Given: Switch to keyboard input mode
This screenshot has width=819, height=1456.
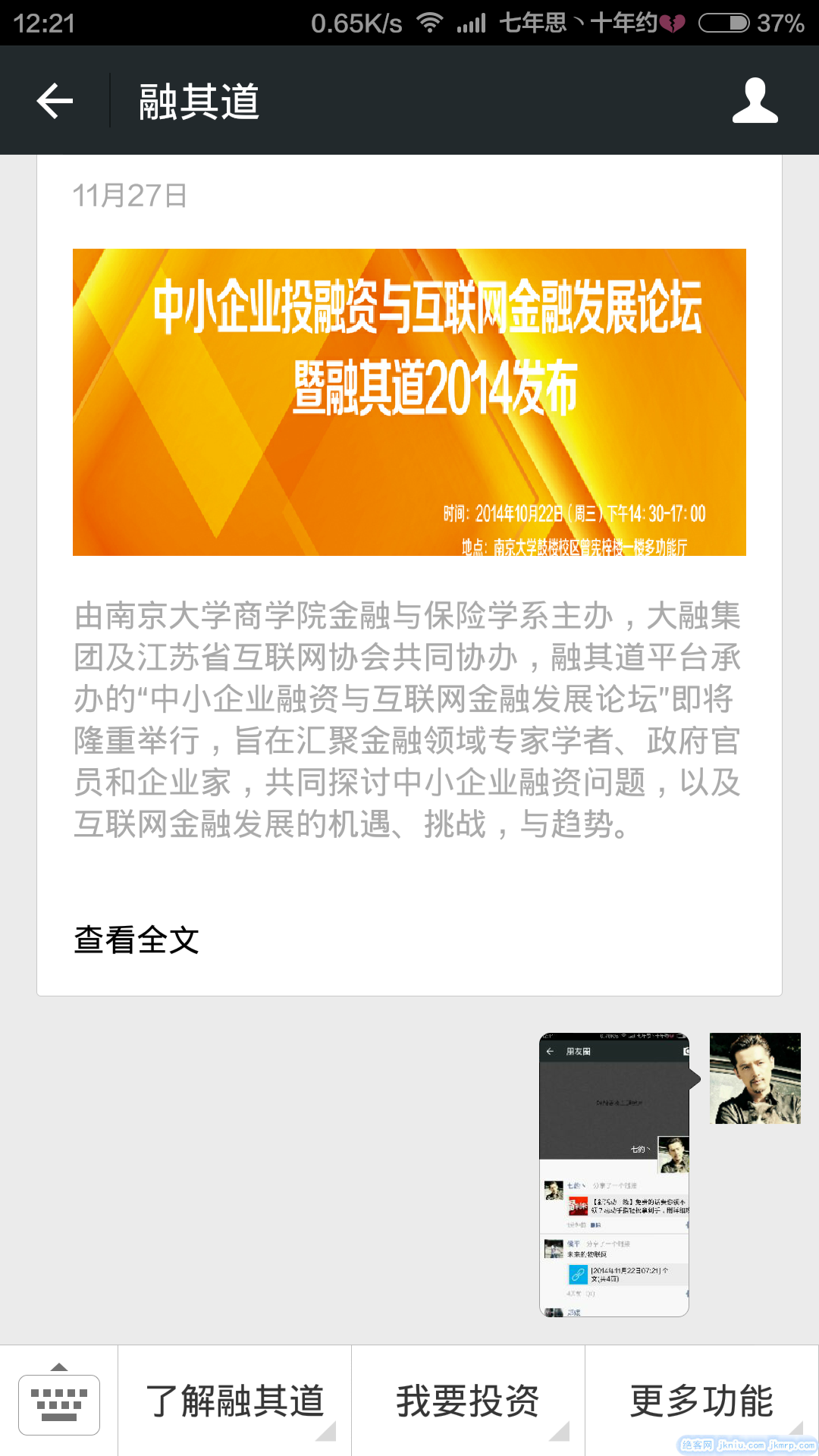Looking at the screenshot, I should [x=59, y=1401].
